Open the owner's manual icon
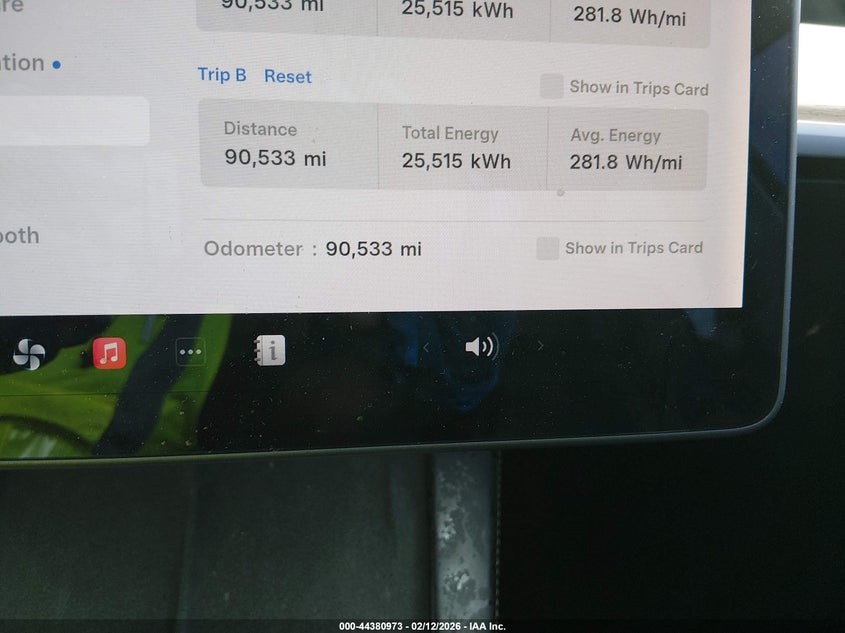The height and width of the screenshot is (633, 845). pos(270,349)
